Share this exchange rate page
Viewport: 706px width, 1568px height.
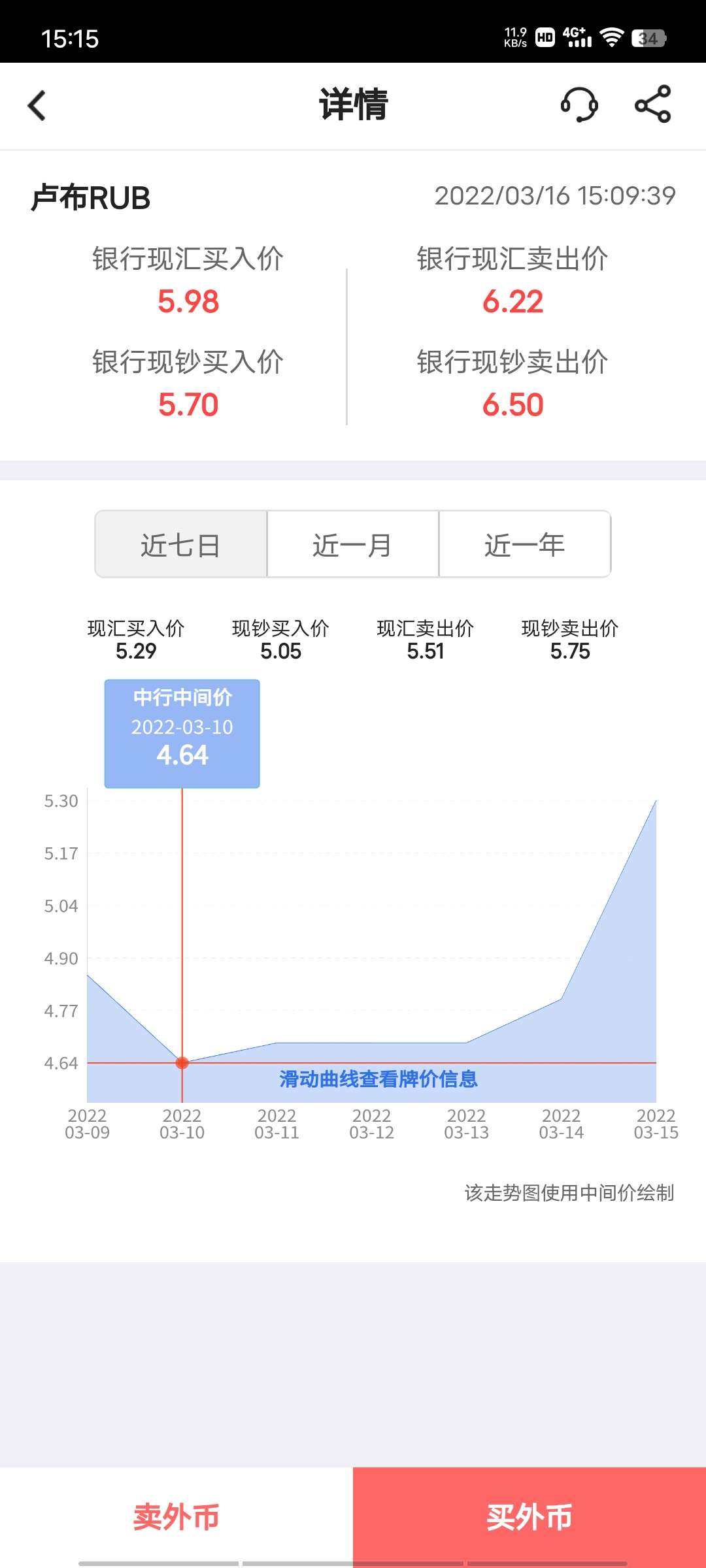pyautogui.click(x=653, y=104)
